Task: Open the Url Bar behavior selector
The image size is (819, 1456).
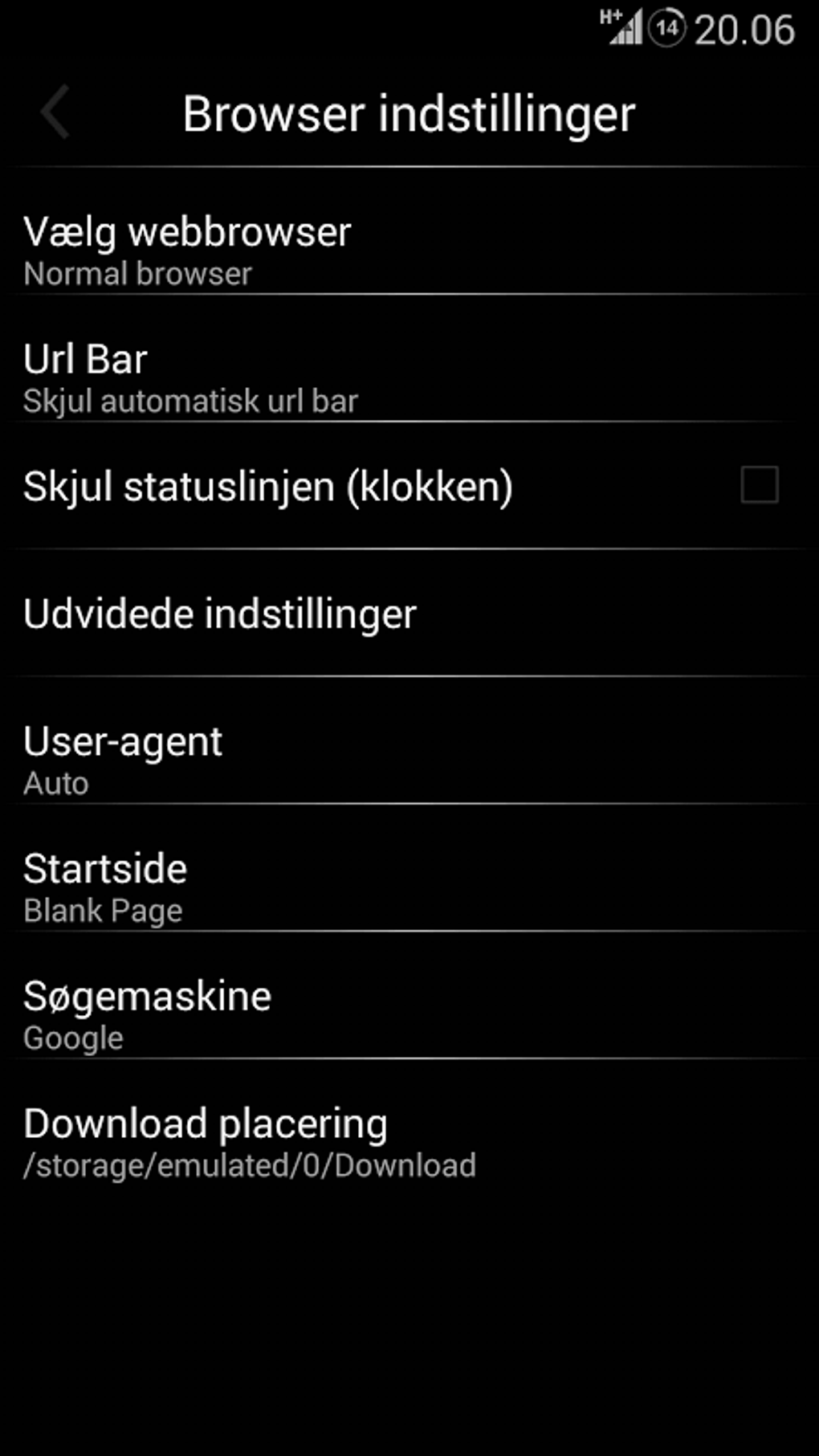Action: [84, 359]
